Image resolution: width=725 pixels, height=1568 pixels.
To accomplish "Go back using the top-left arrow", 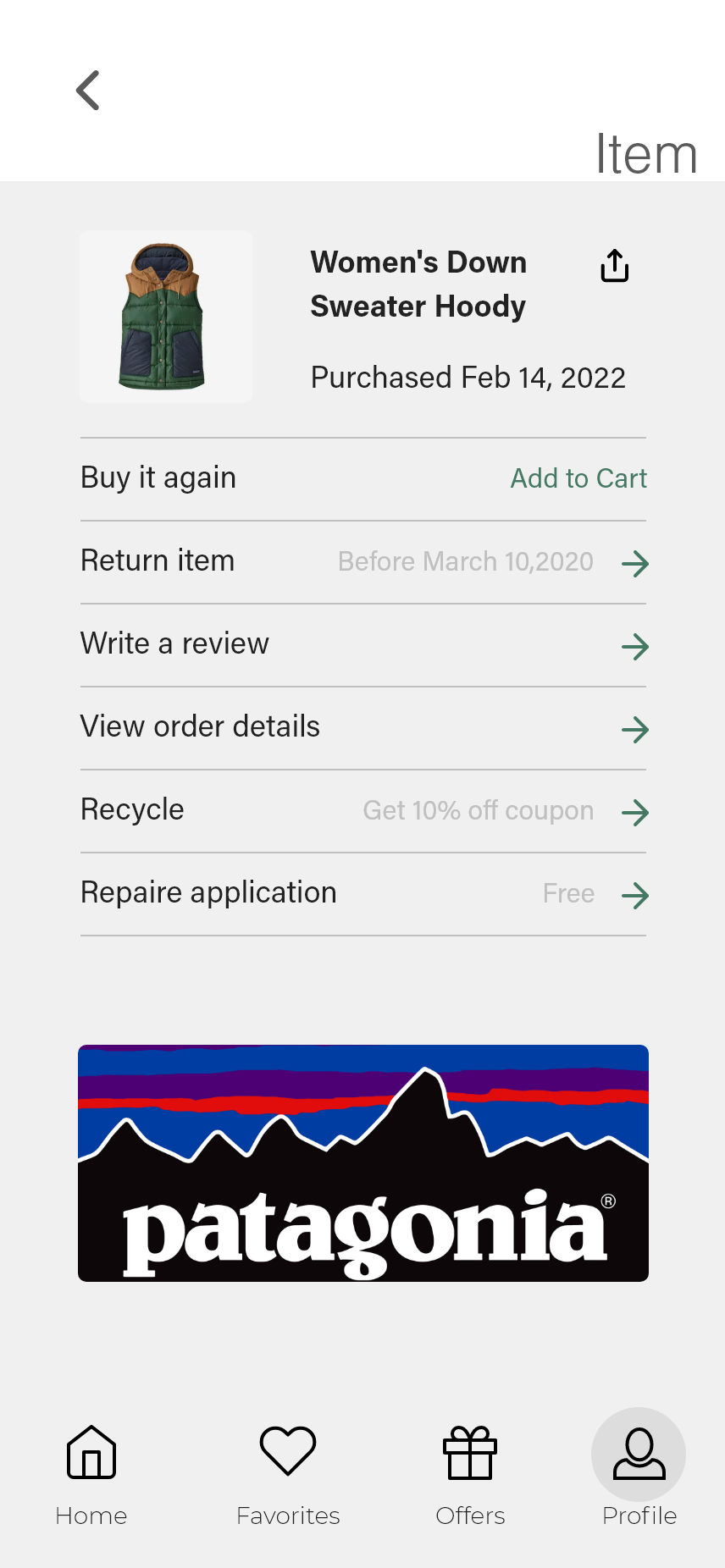I will [x=88, y=91].
